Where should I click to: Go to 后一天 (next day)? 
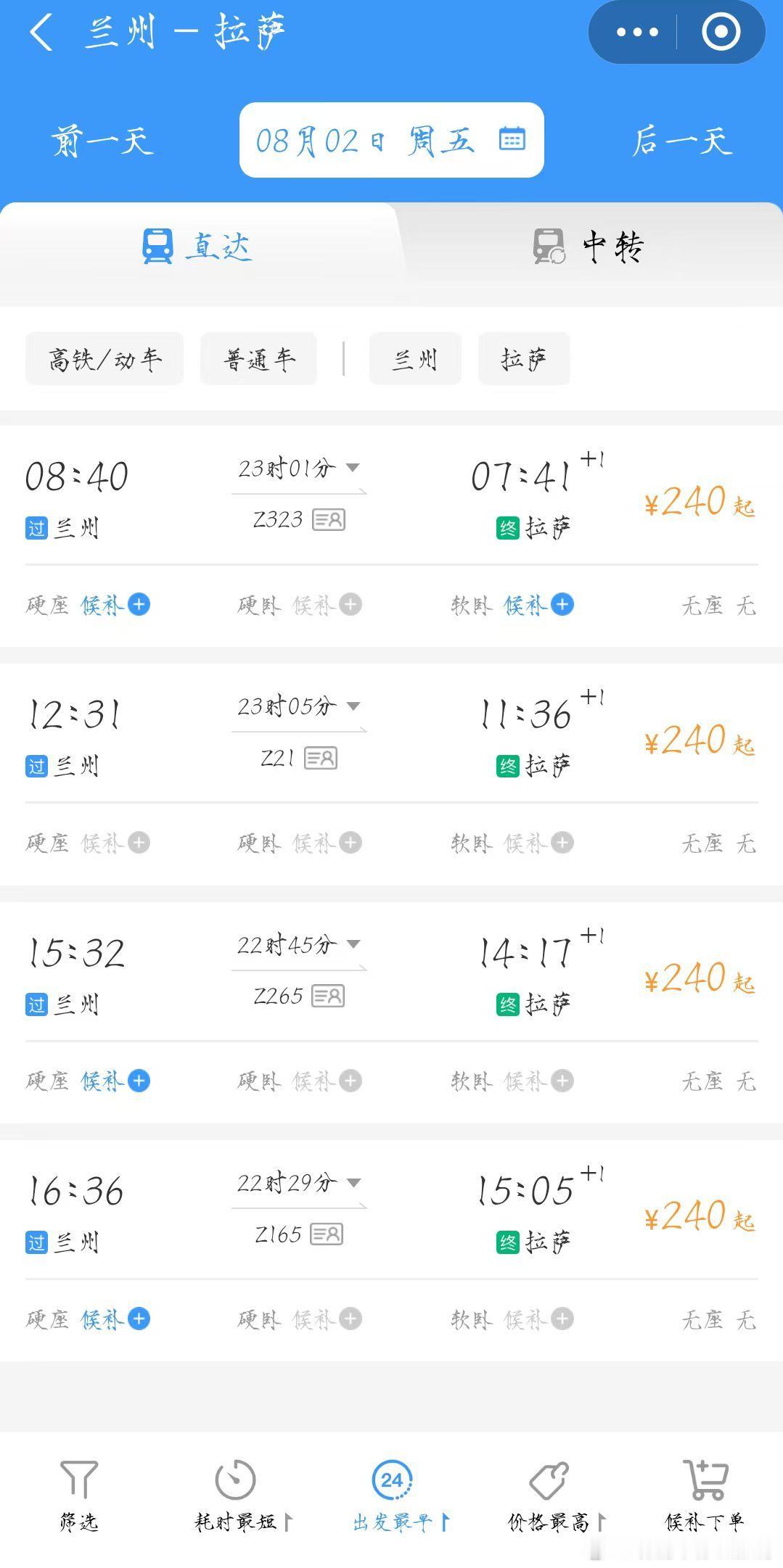(681, 140)
